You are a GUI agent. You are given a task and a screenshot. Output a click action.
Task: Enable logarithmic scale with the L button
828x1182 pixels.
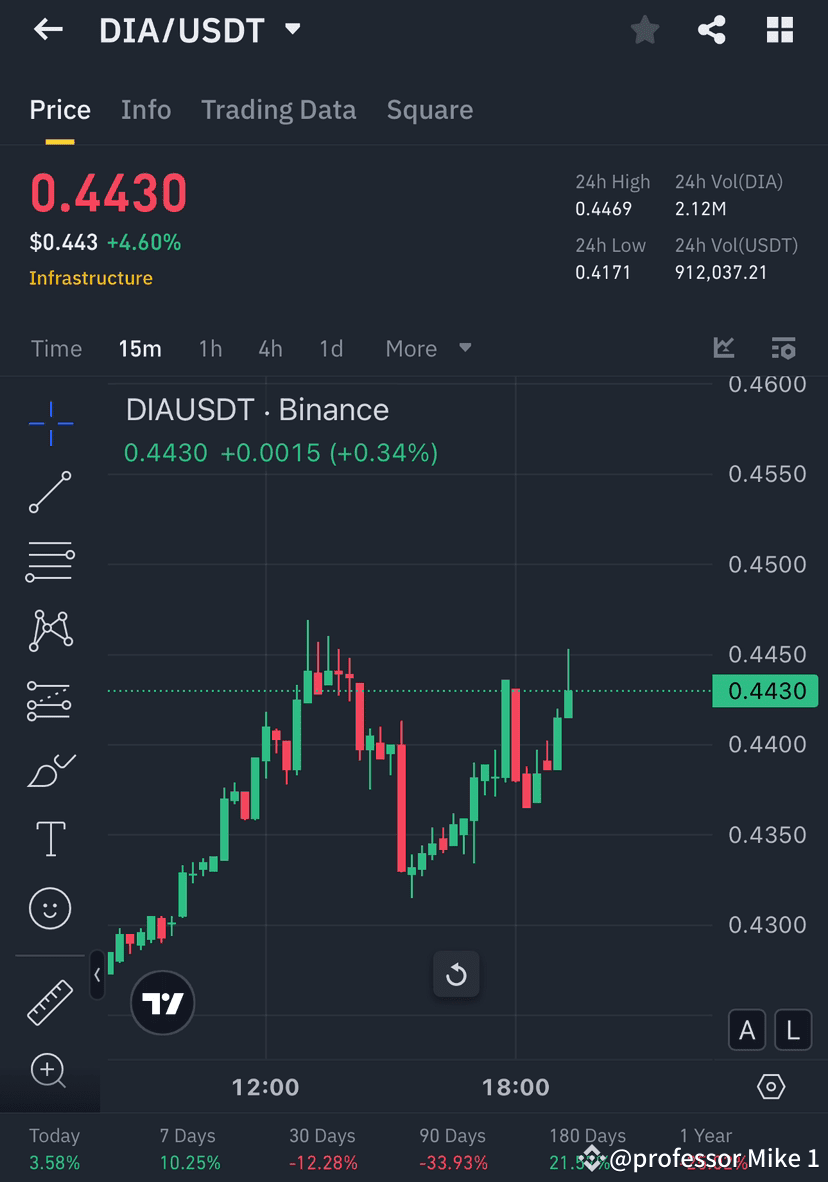(x=793, y=1030)
